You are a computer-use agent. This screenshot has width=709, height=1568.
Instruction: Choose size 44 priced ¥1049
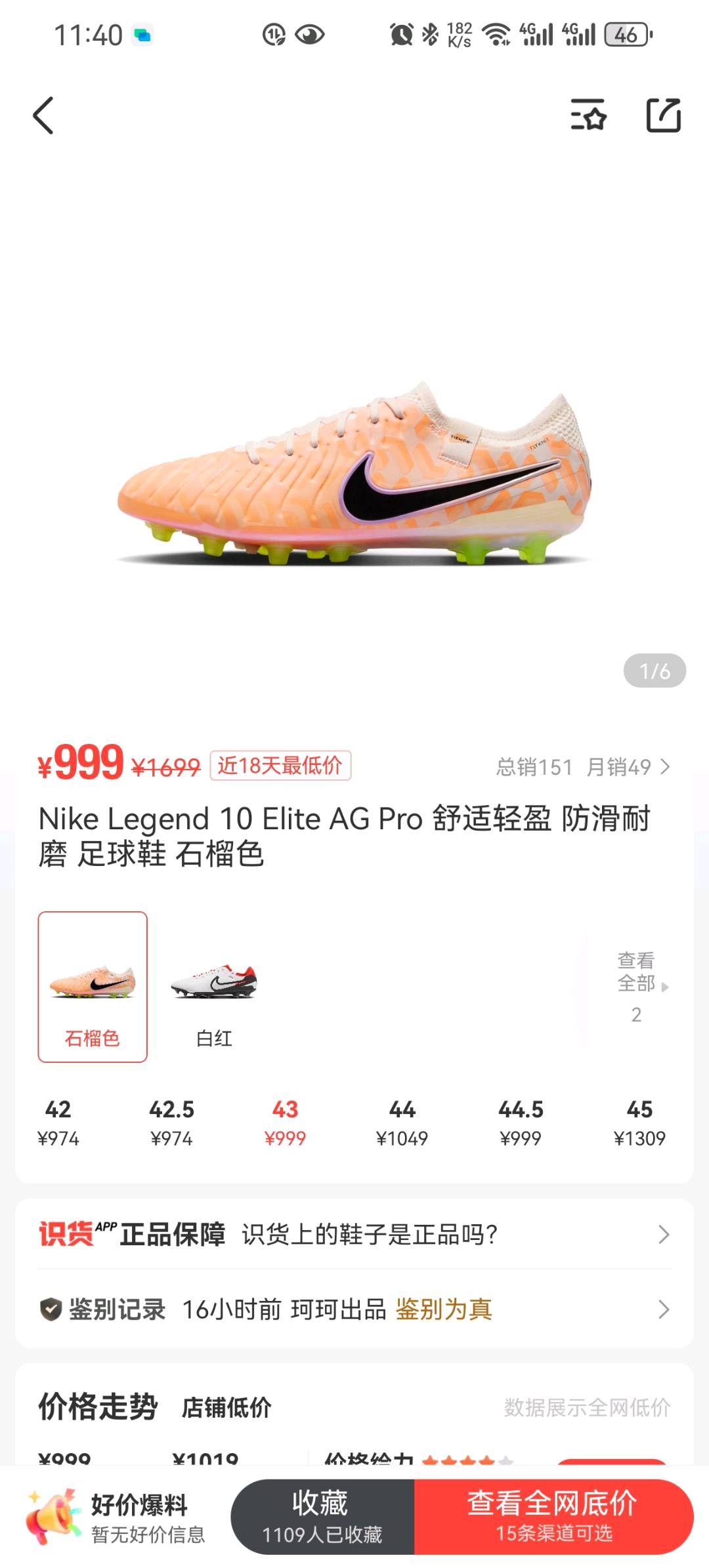click(402, 1123)
